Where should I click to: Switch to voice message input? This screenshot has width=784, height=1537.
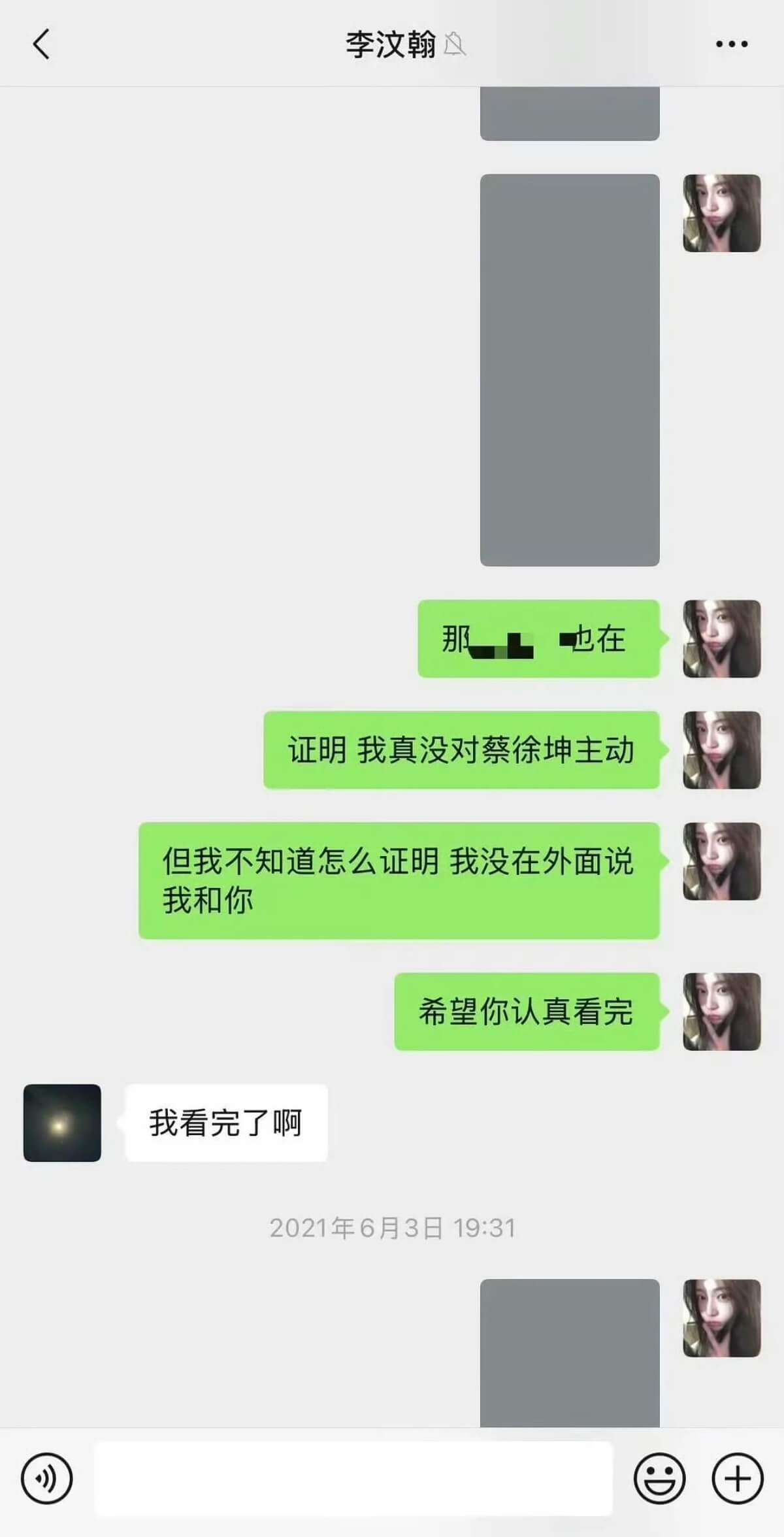click(x=46, y=1478)
